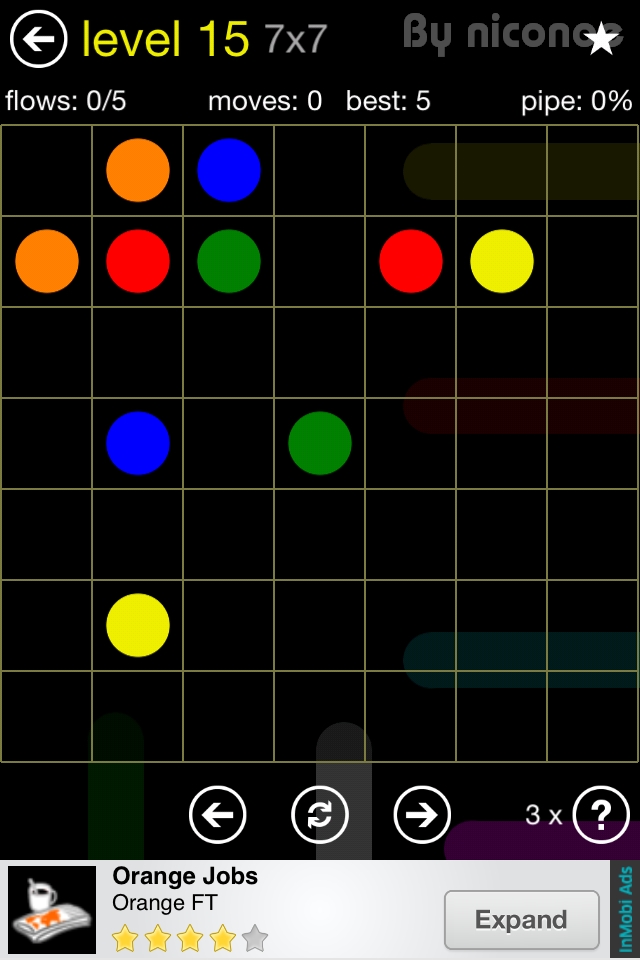The height and width of the screenshot is (960, 640).
Task: Tap the blue dot in the top row
Action: (229, 170)
